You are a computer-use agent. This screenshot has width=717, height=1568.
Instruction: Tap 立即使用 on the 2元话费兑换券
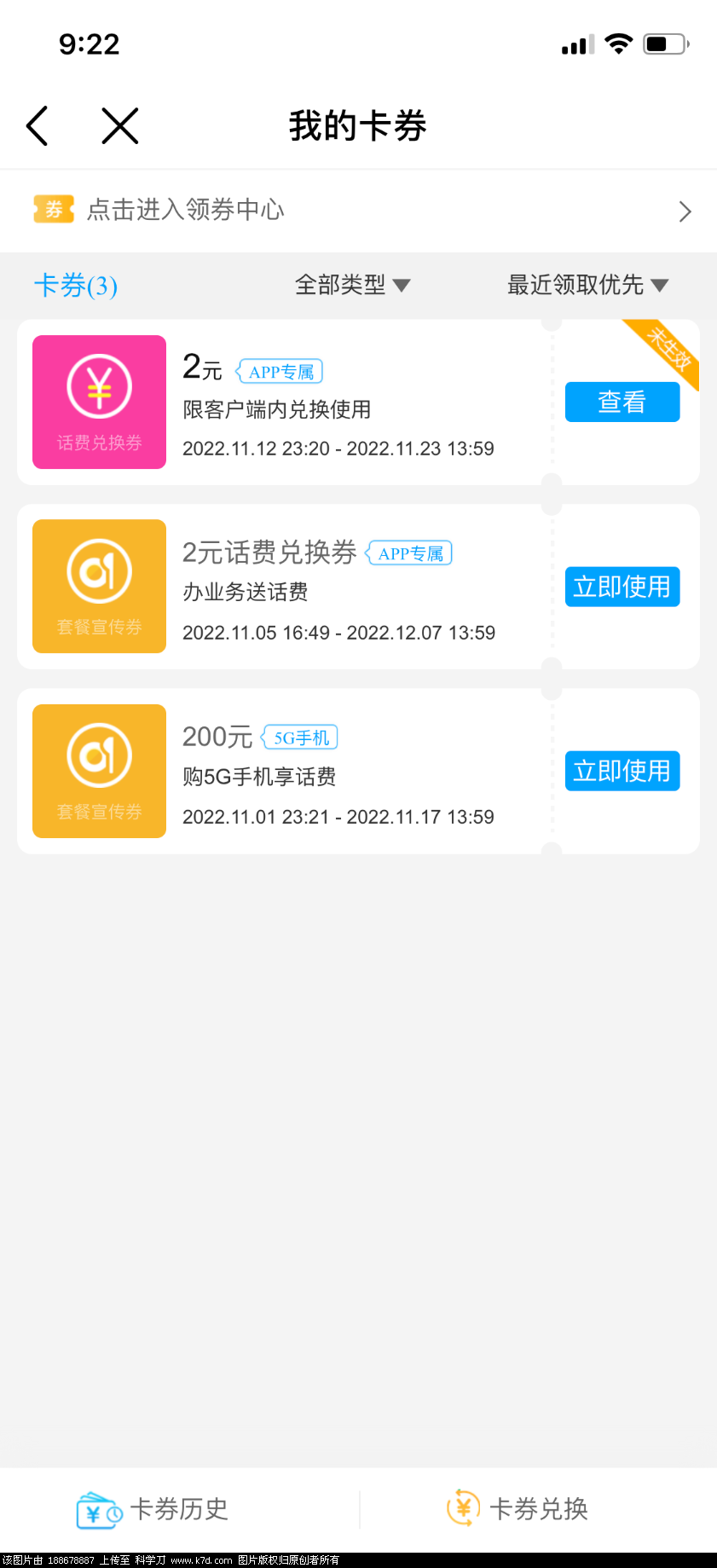click(x=622, y=587)
